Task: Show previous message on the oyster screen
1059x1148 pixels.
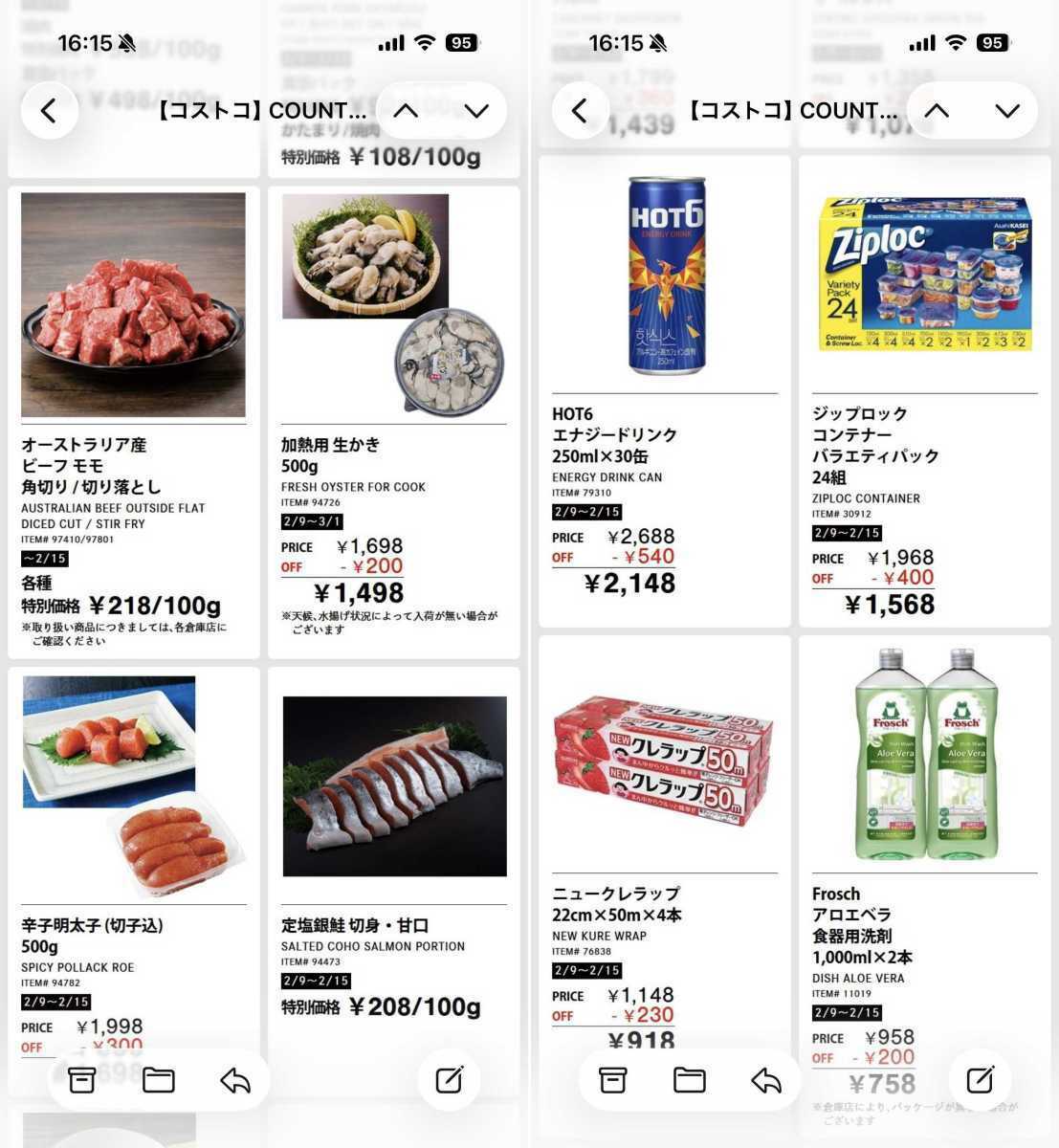Action: (406, 111)
